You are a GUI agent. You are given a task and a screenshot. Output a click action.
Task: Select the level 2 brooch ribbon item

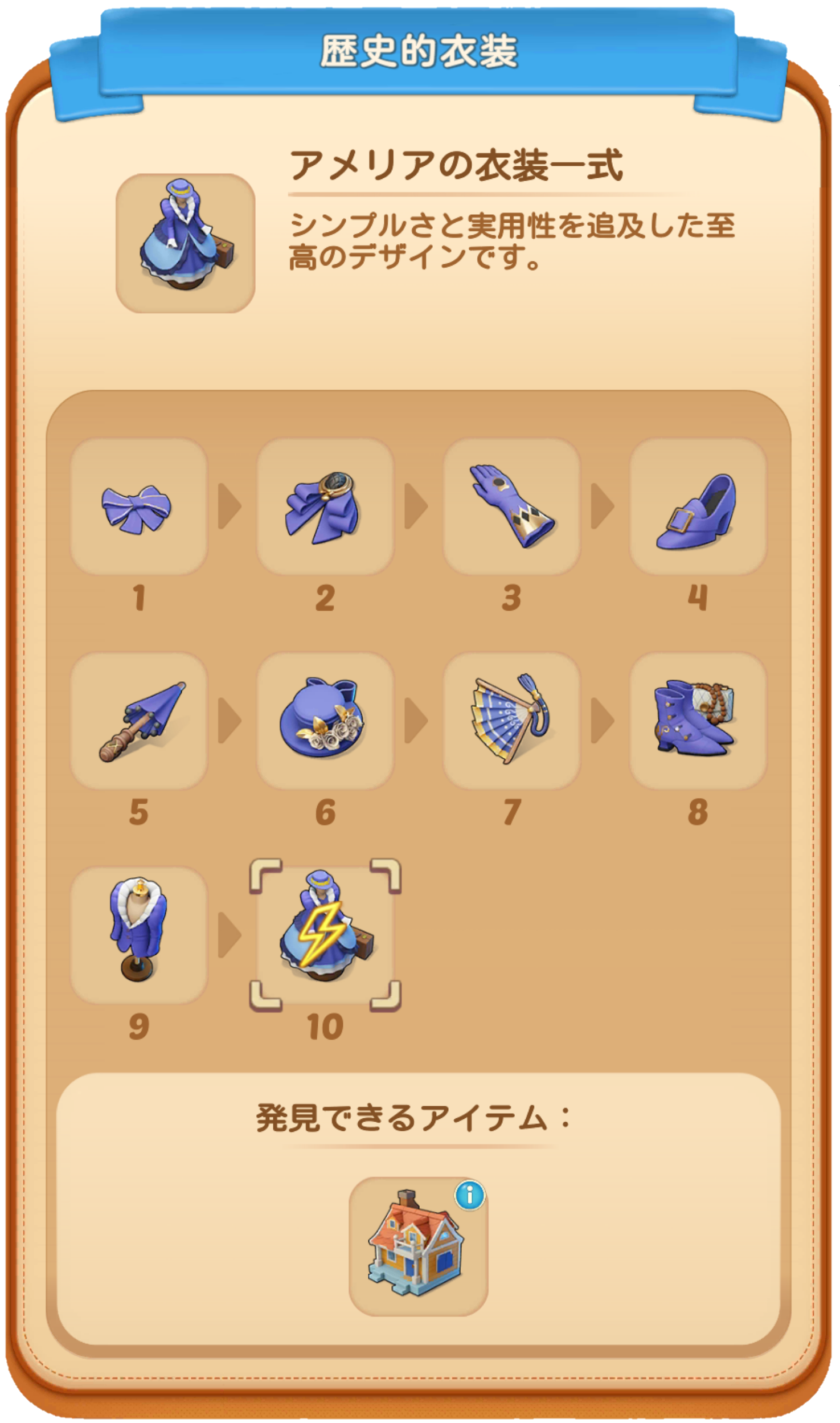click(x=325, y=506)
